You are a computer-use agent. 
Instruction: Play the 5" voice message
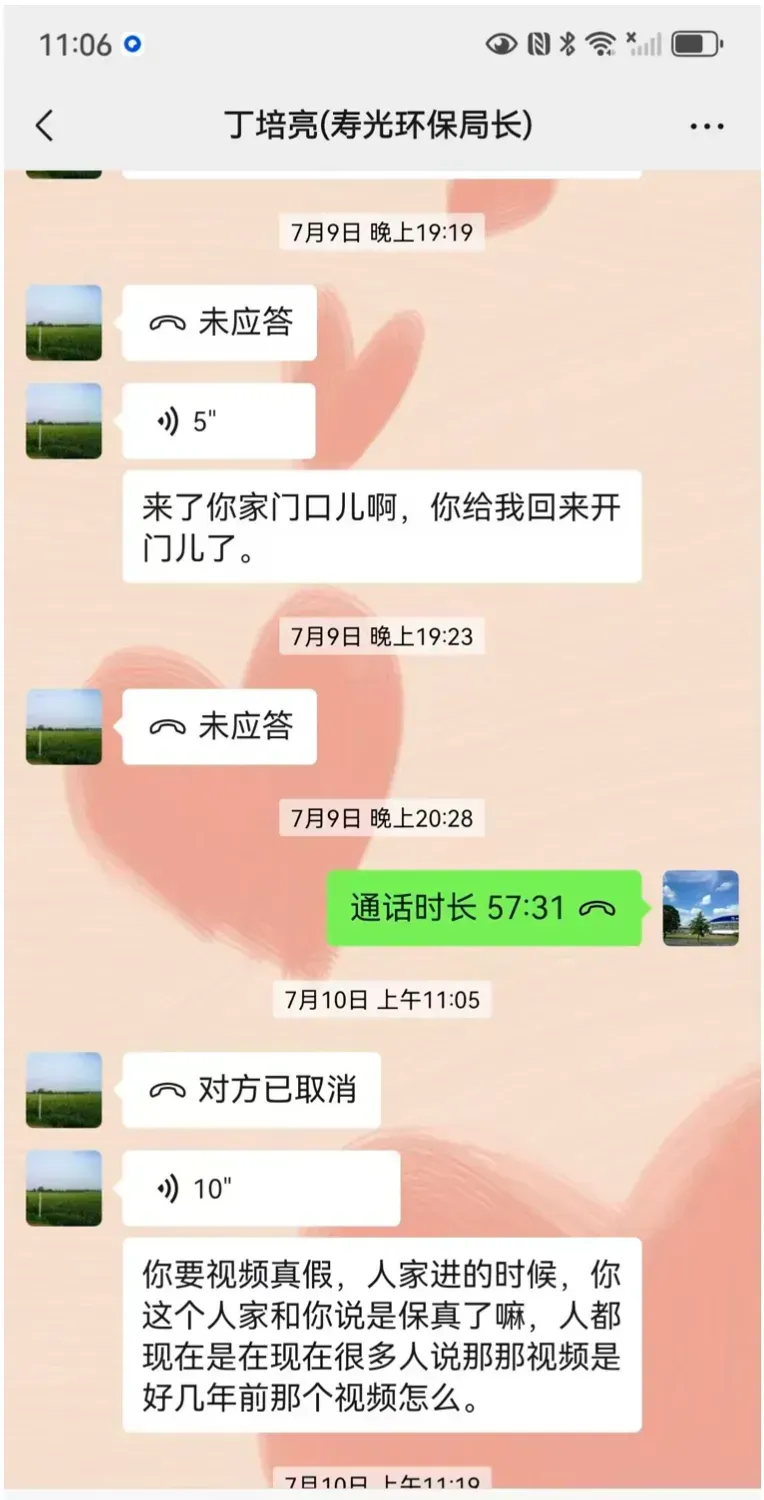[x=218, y=421]
